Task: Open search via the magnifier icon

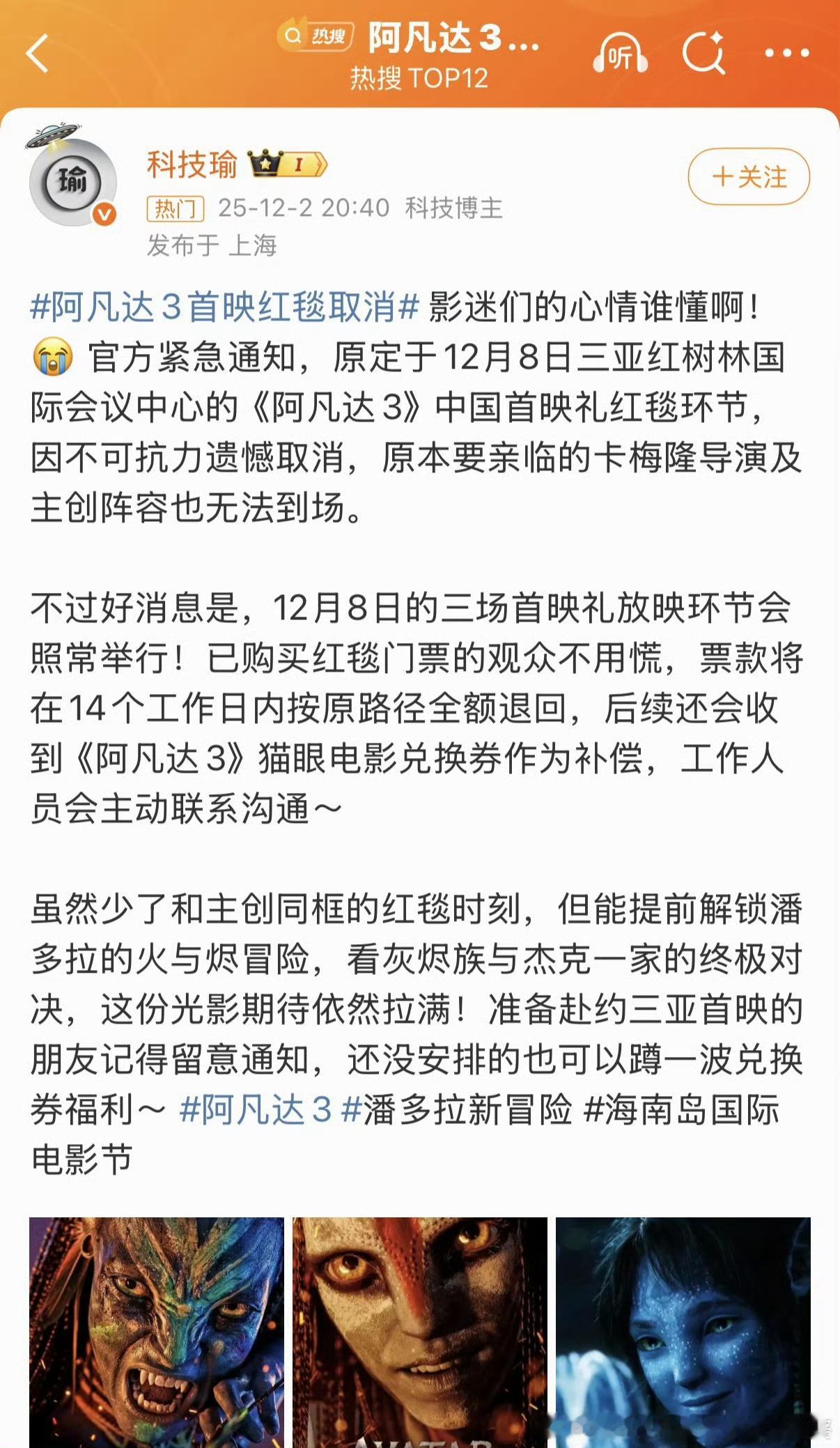Action: tap(706, 52)
